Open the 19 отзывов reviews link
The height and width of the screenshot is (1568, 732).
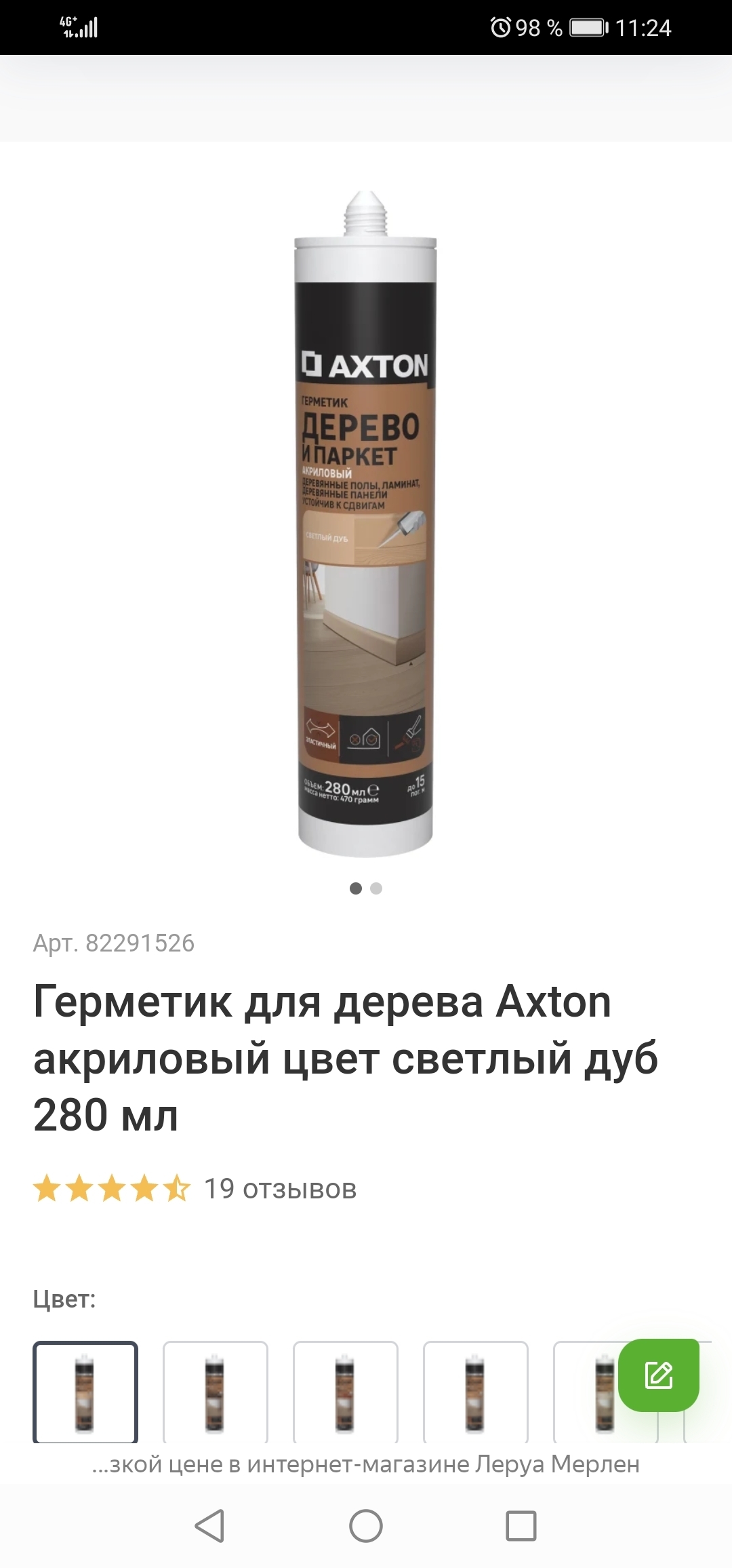pos(280,1188)
